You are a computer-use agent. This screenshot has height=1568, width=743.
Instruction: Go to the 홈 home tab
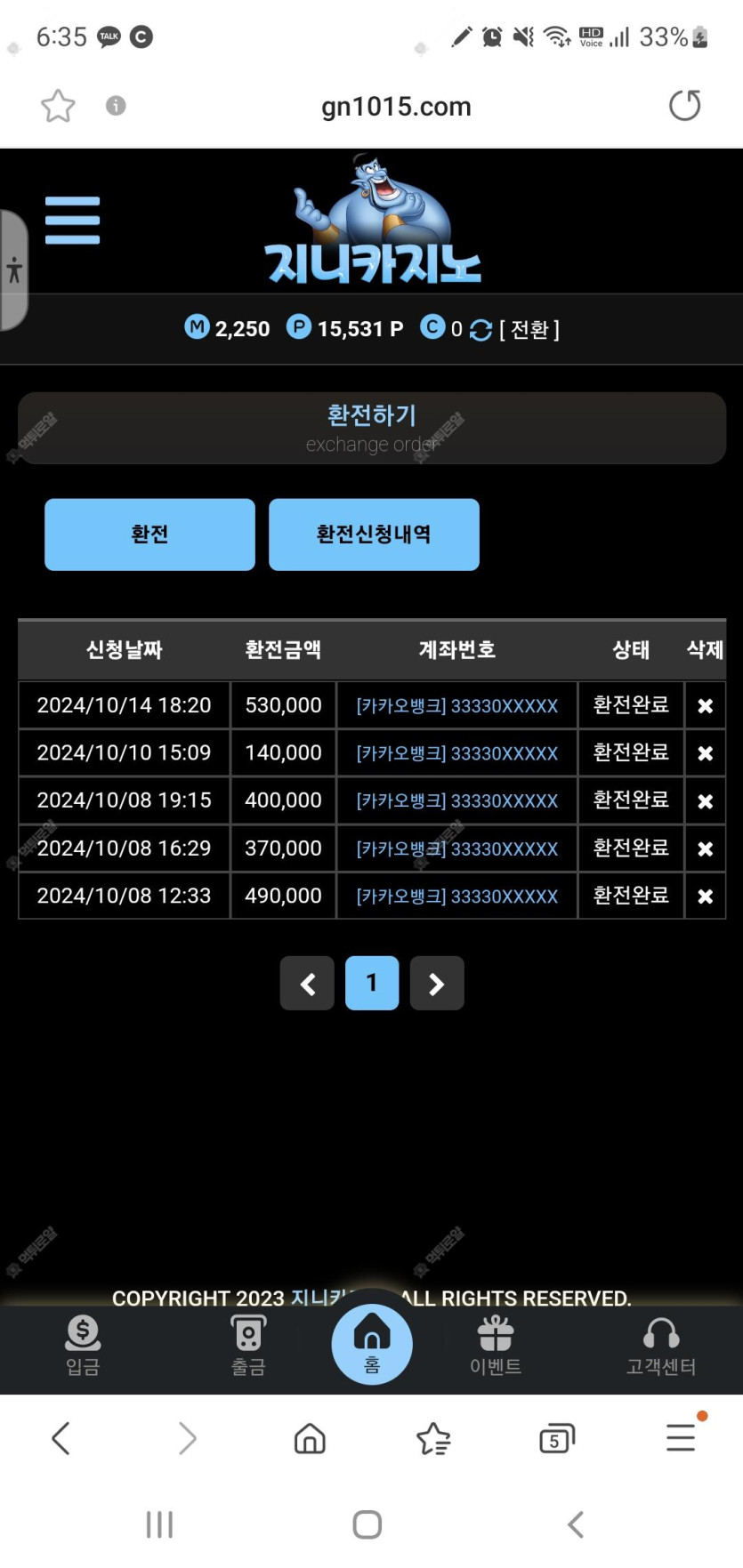tap(372, 1344)
